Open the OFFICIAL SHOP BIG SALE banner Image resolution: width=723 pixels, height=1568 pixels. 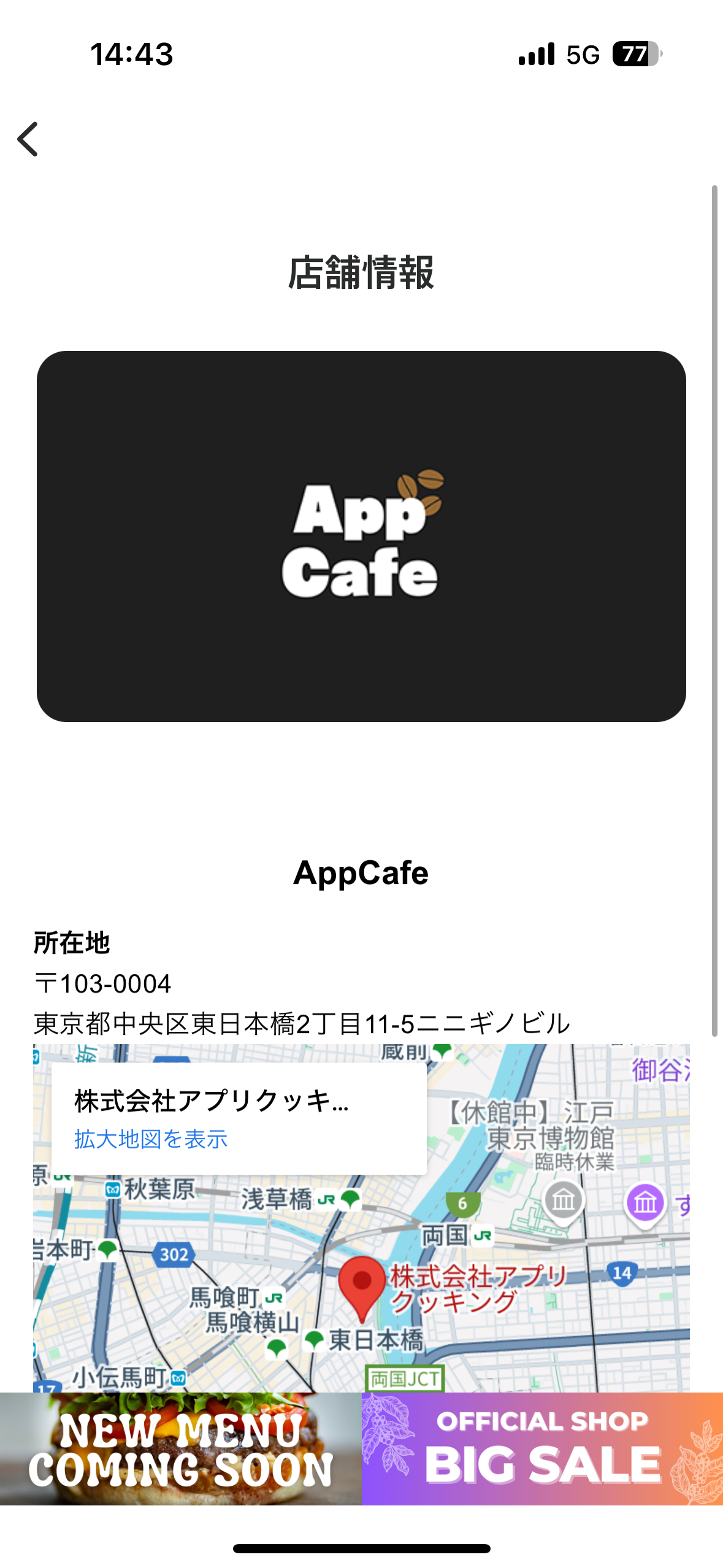[x=542, y=1448]
